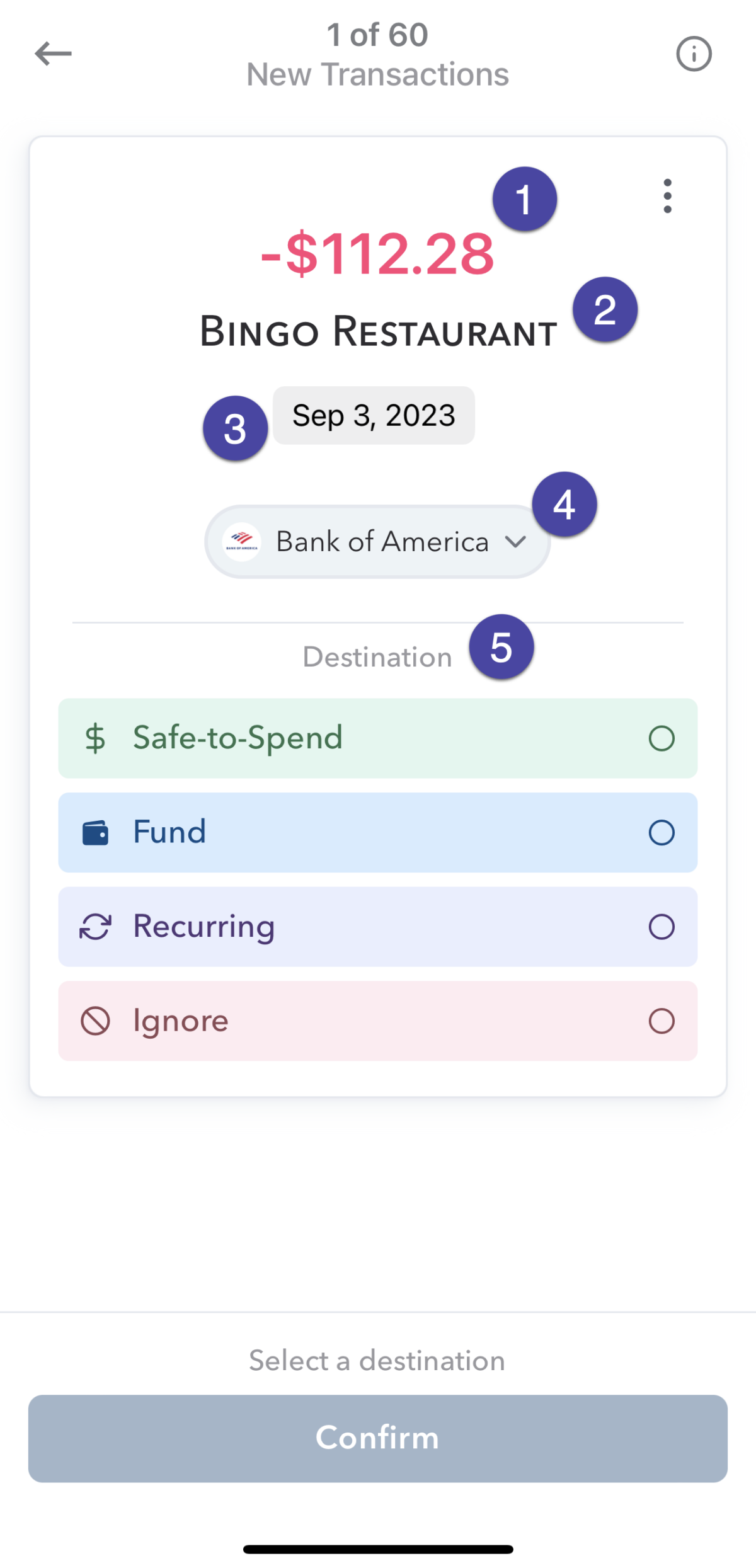Click the New Transactions header title
The width and height of the screenshot is (756, 1568).
point(378,74)
